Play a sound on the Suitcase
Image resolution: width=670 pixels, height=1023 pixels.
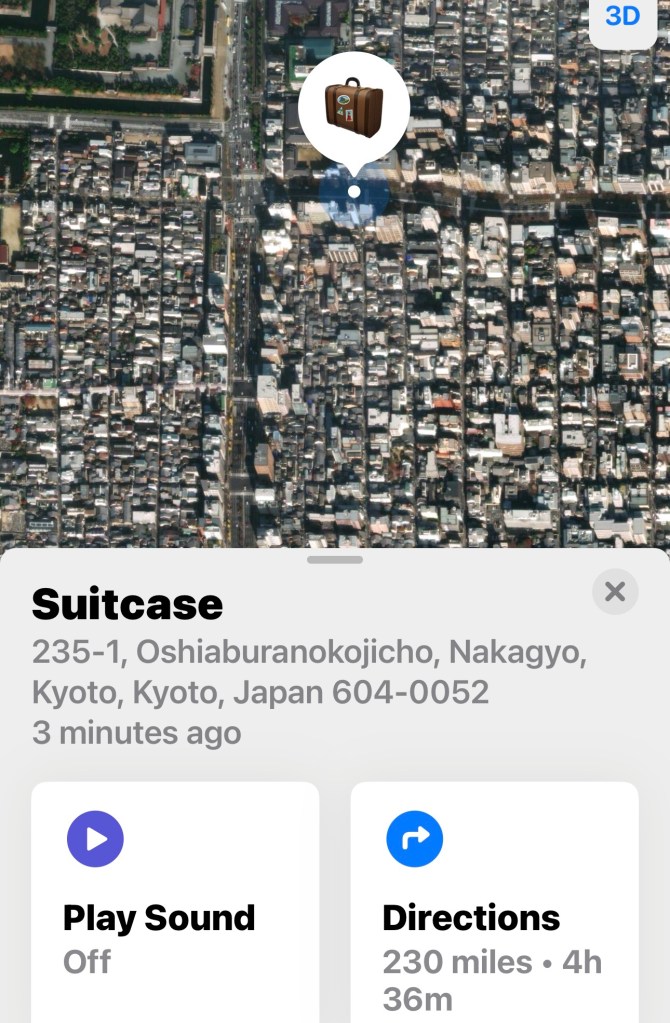(175, 900)
